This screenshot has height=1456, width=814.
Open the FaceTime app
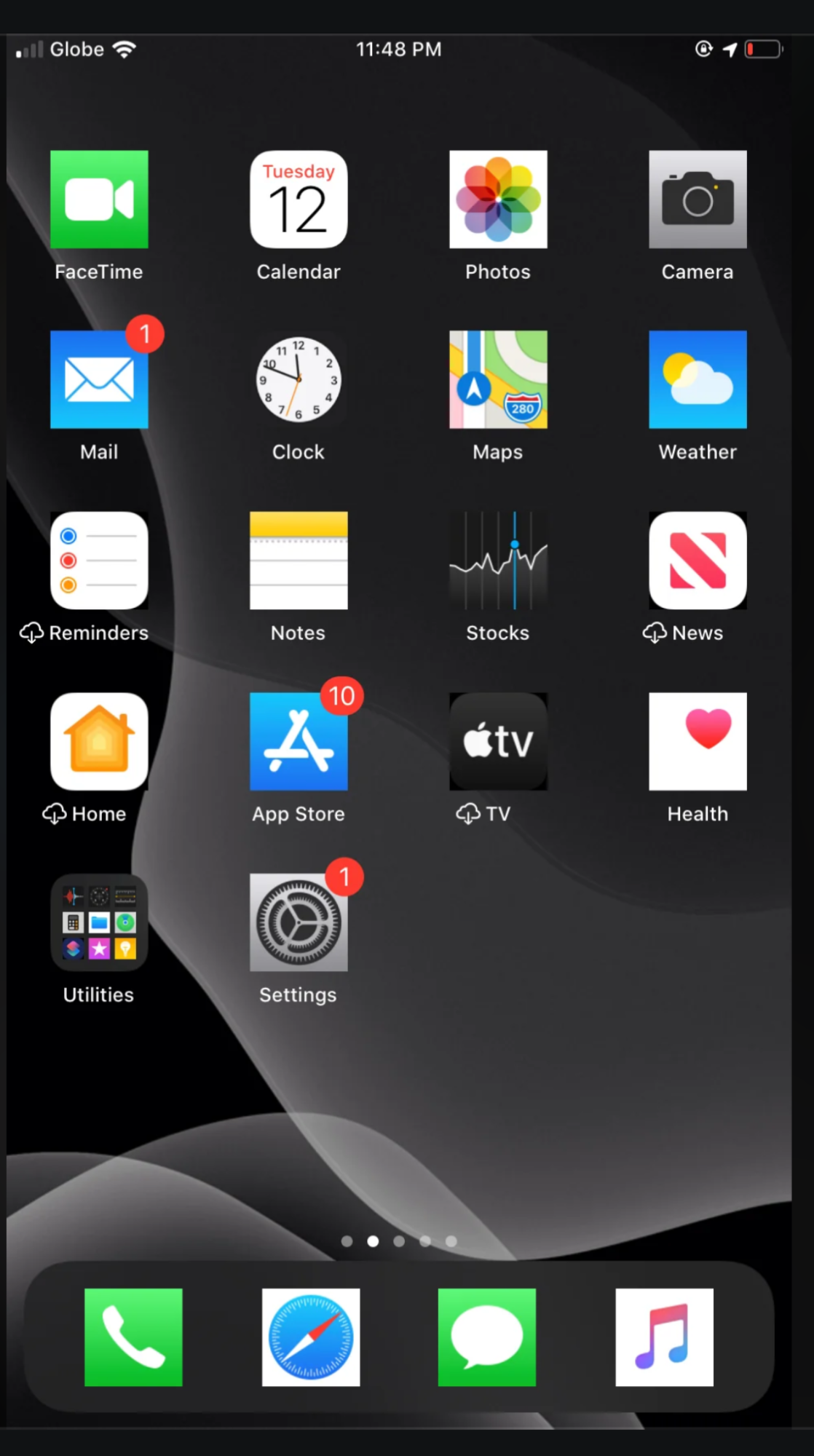click(x=99, y=199)
